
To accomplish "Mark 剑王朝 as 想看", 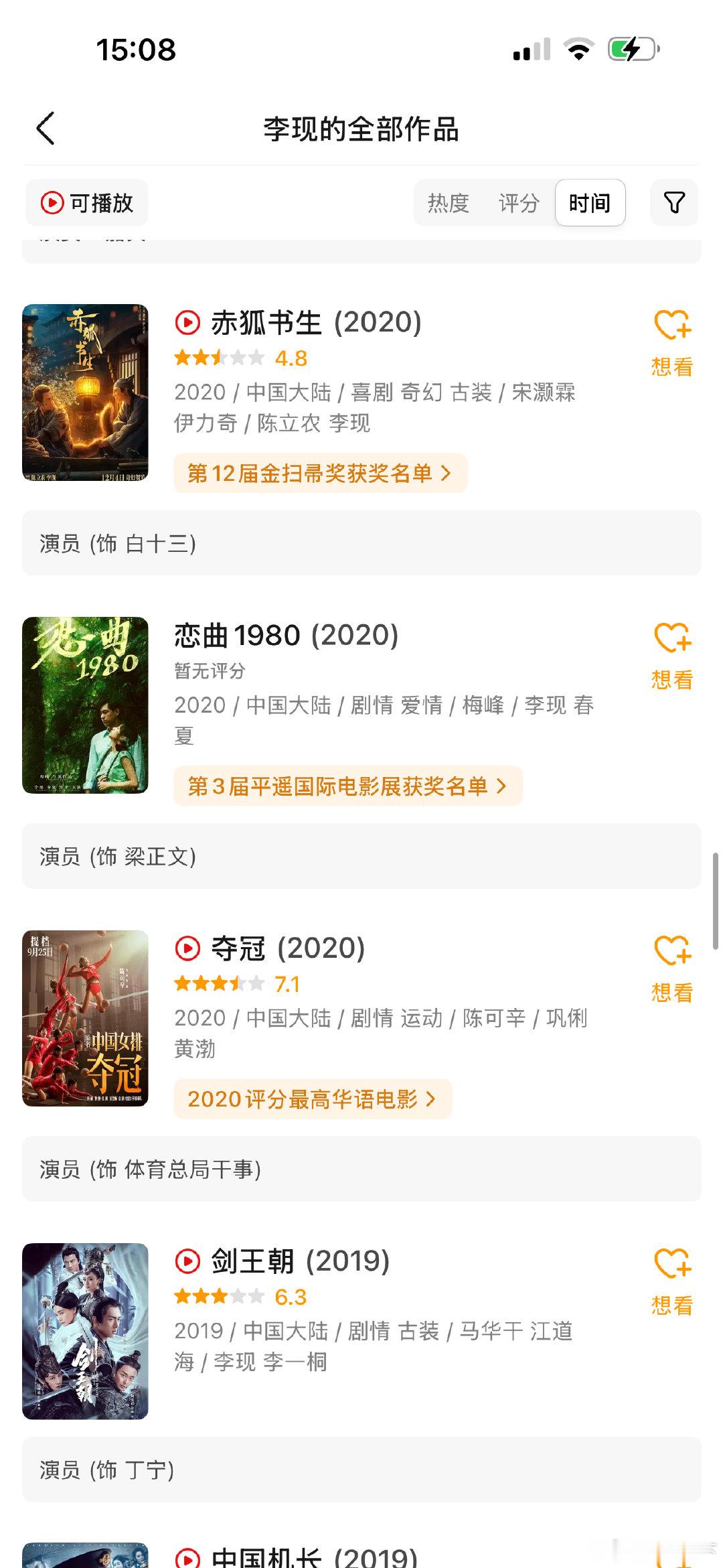I will click(672, 1282).
